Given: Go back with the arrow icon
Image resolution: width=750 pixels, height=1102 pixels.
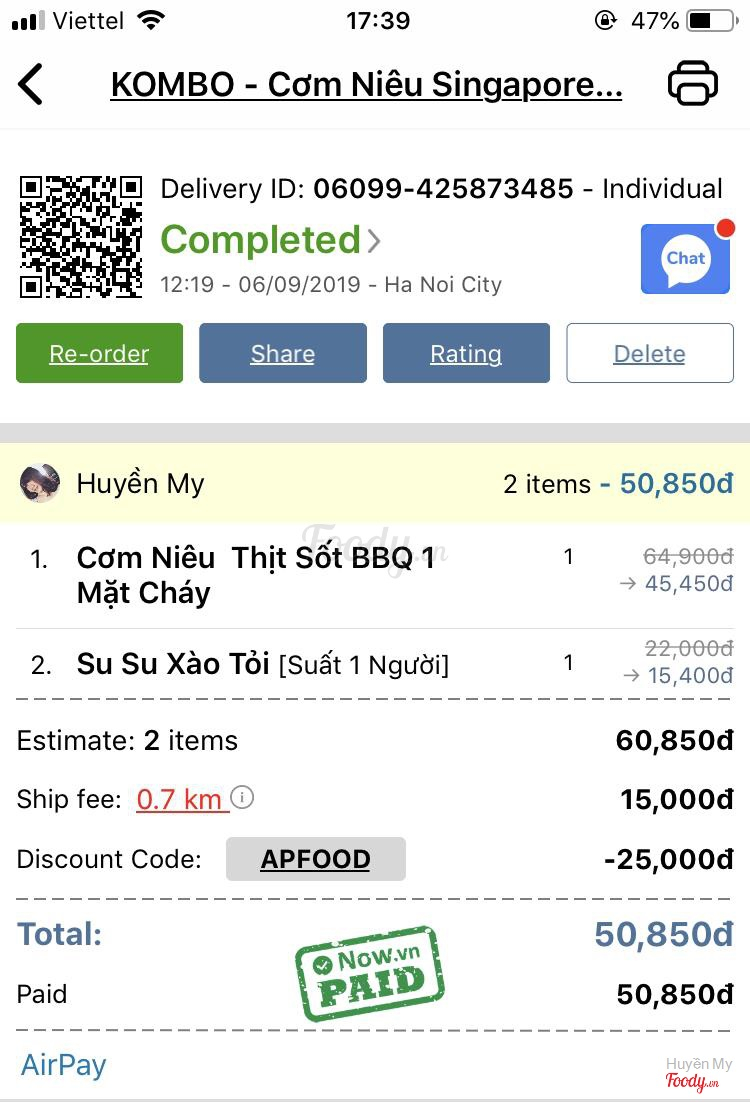Looking at the screenshot, I should click(31, 84).
